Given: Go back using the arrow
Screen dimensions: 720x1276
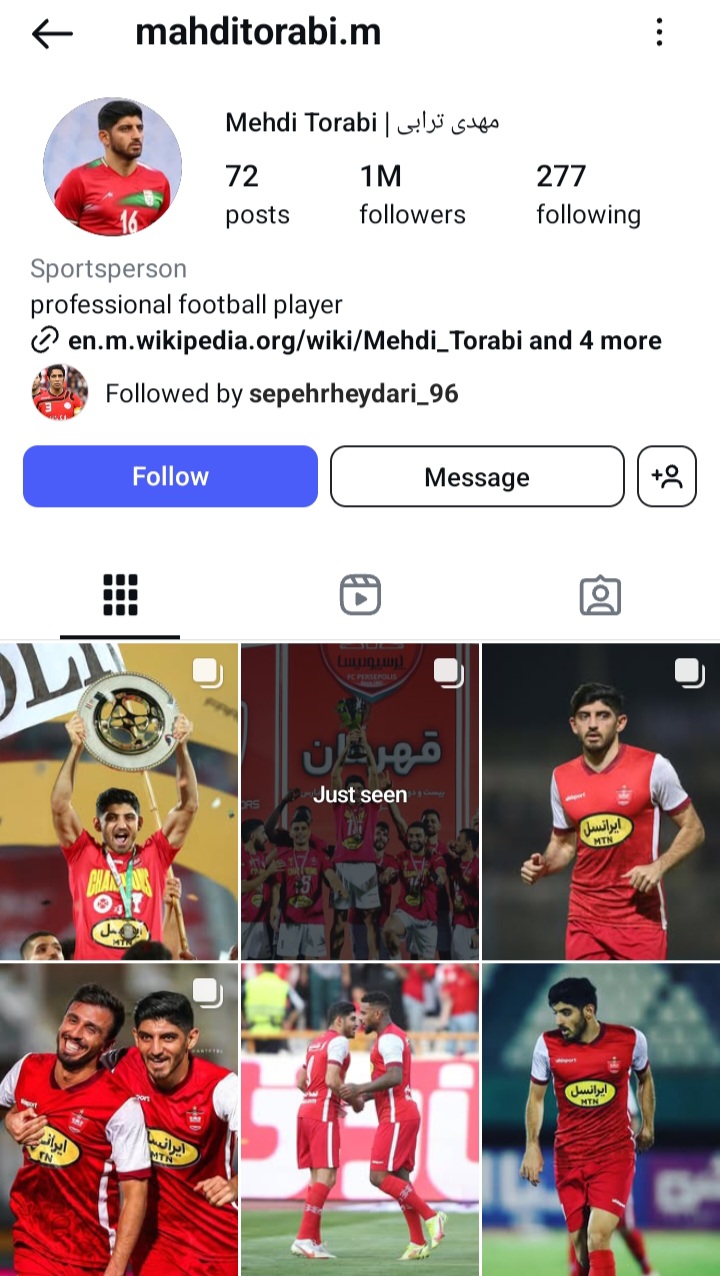Looking at the screenshot, I should tap(52, 33).
